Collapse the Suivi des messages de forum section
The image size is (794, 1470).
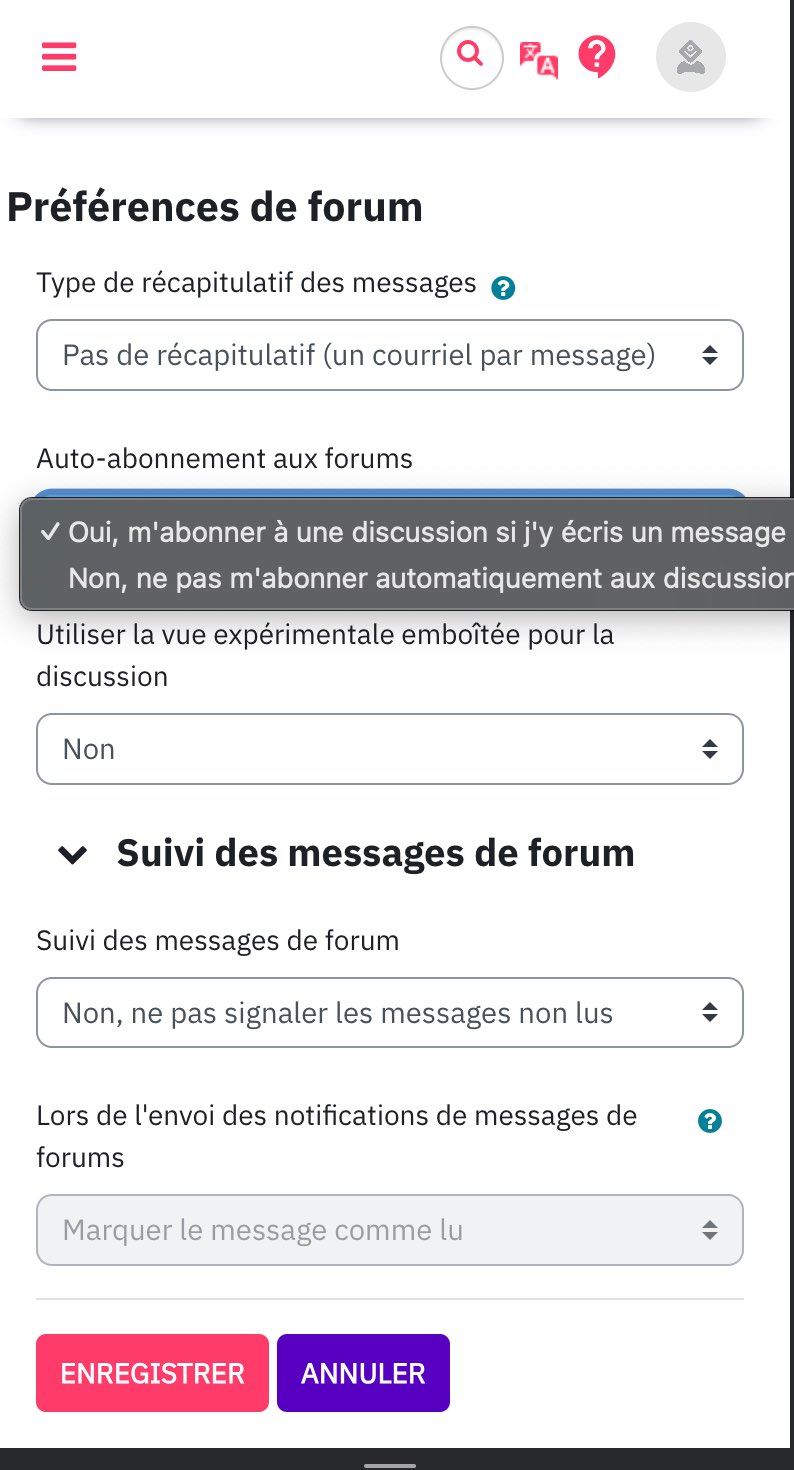tap(73, 854)
